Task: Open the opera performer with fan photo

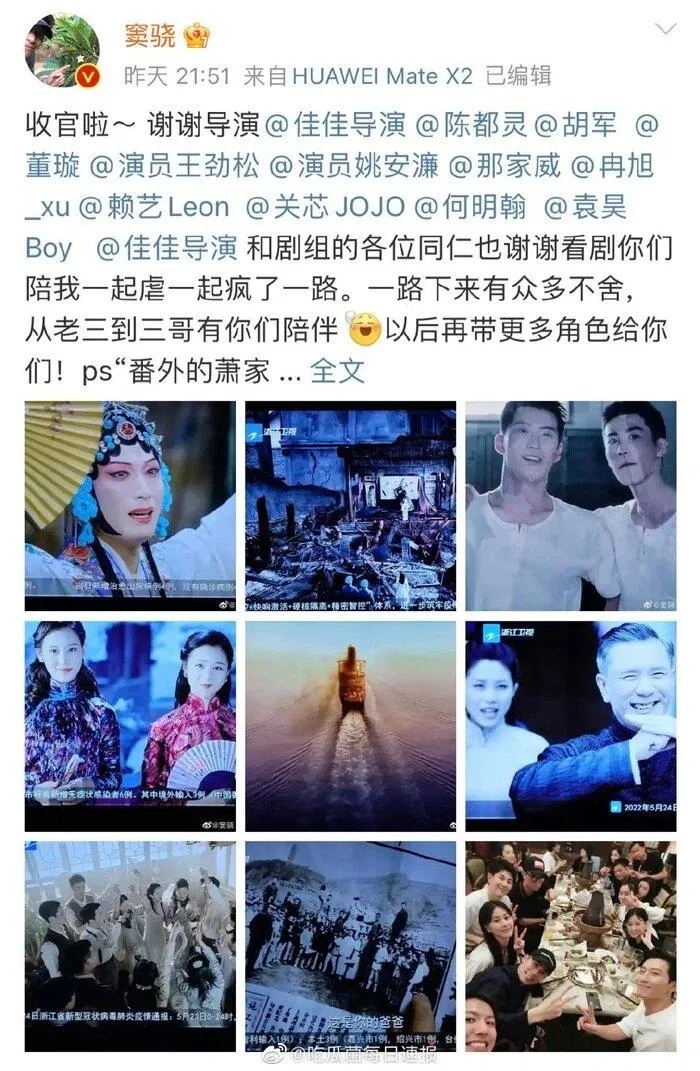Action: 130,506
